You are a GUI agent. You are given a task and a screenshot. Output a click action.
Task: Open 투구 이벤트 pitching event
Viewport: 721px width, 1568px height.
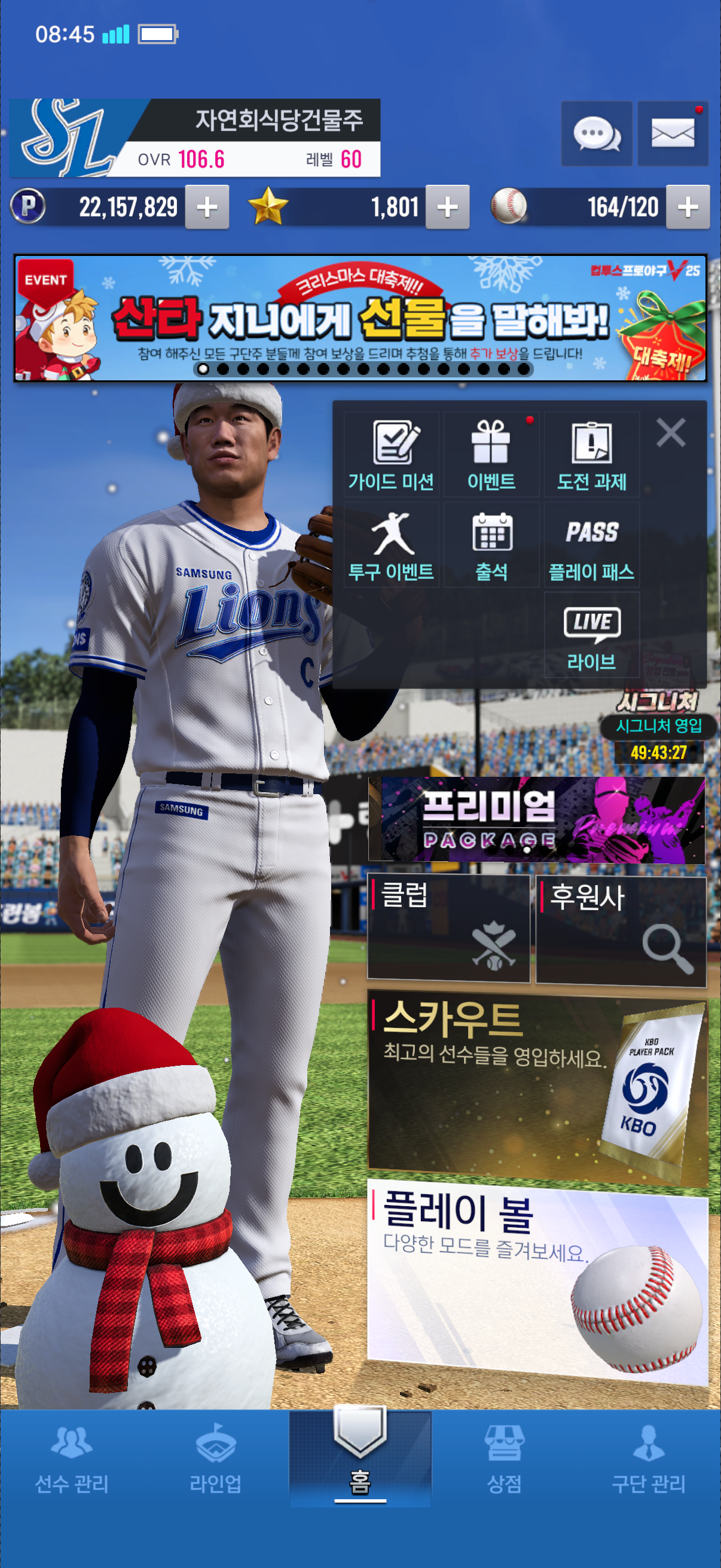[x=391, y=545]
